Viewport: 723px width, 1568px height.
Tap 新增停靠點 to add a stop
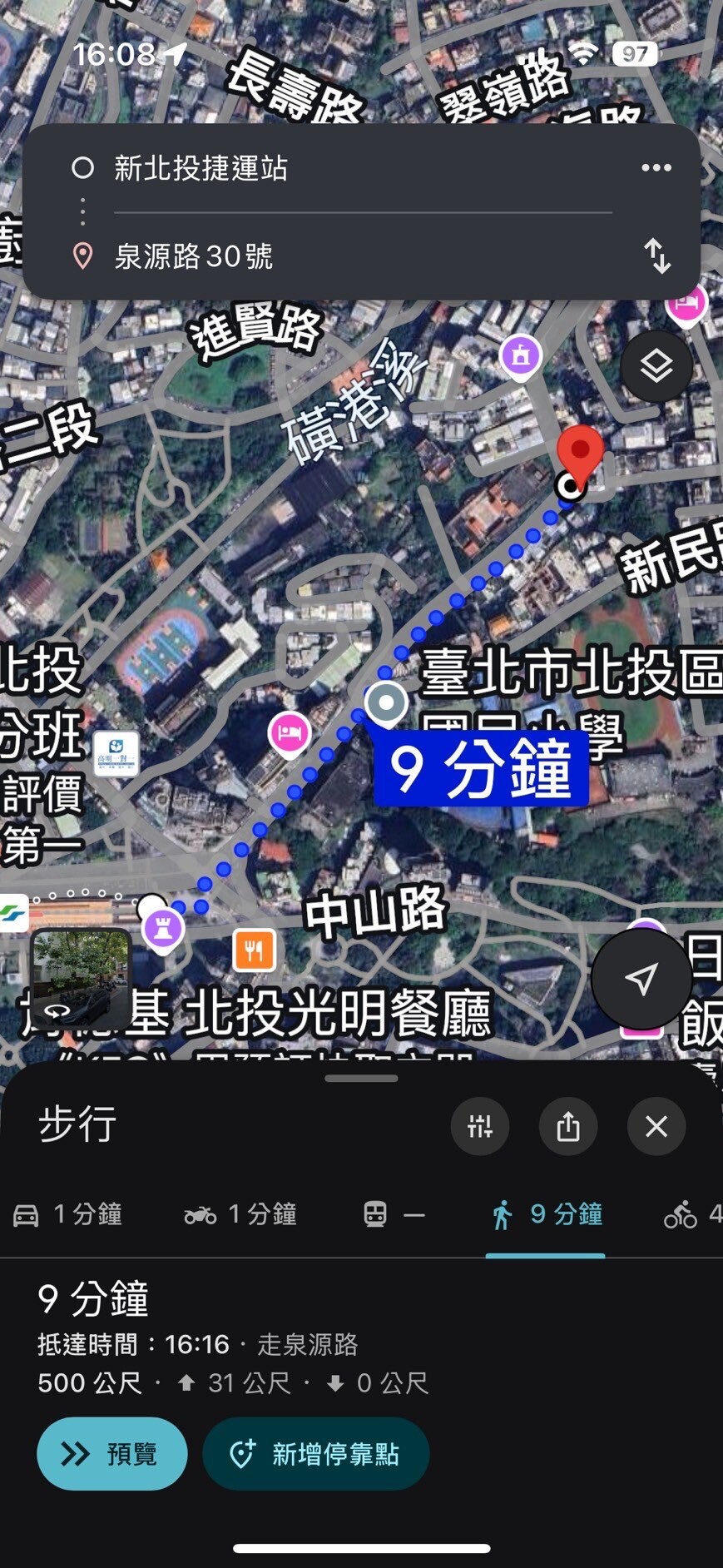(315, 1454)
